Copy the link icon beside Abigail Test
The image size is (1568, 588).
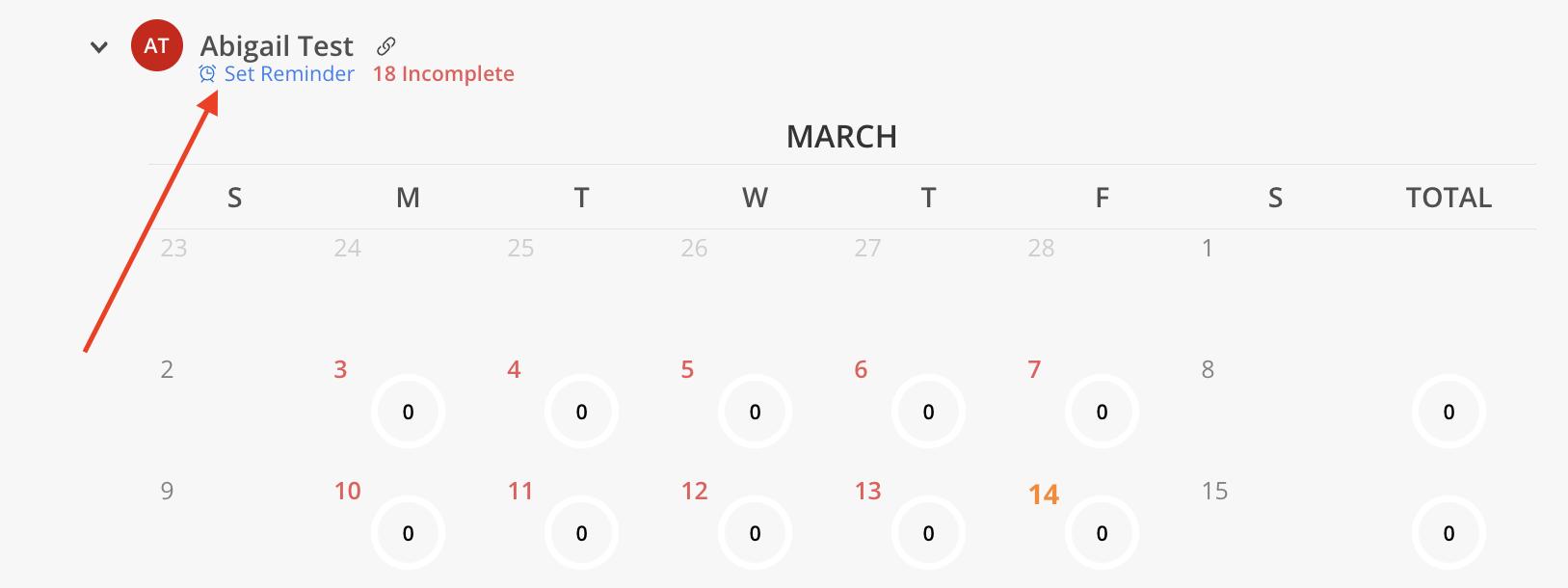(x=385, y=46)
